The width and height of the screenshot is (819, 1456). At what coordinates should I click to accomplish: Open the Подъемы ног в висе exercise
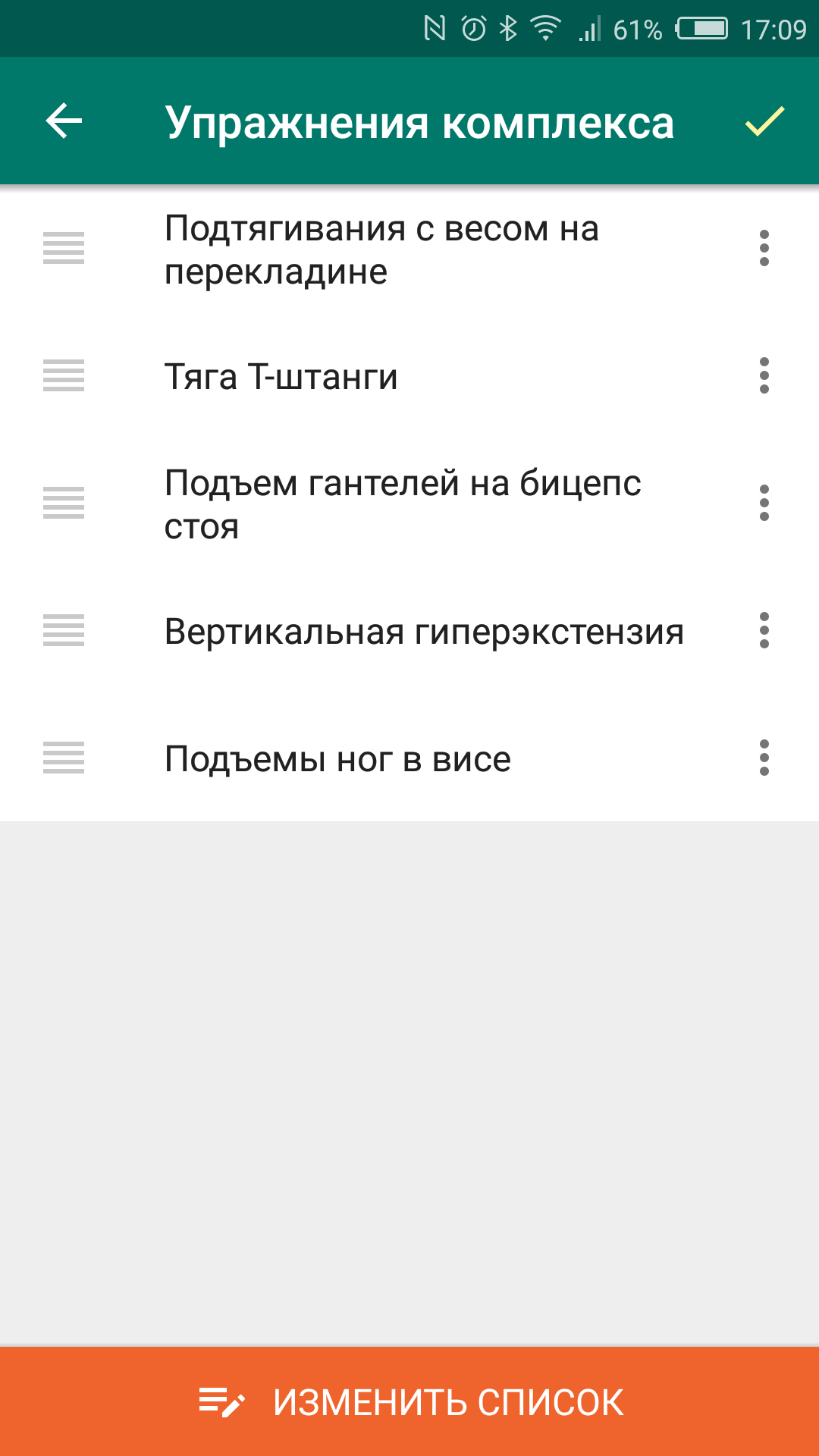(337, 759)
